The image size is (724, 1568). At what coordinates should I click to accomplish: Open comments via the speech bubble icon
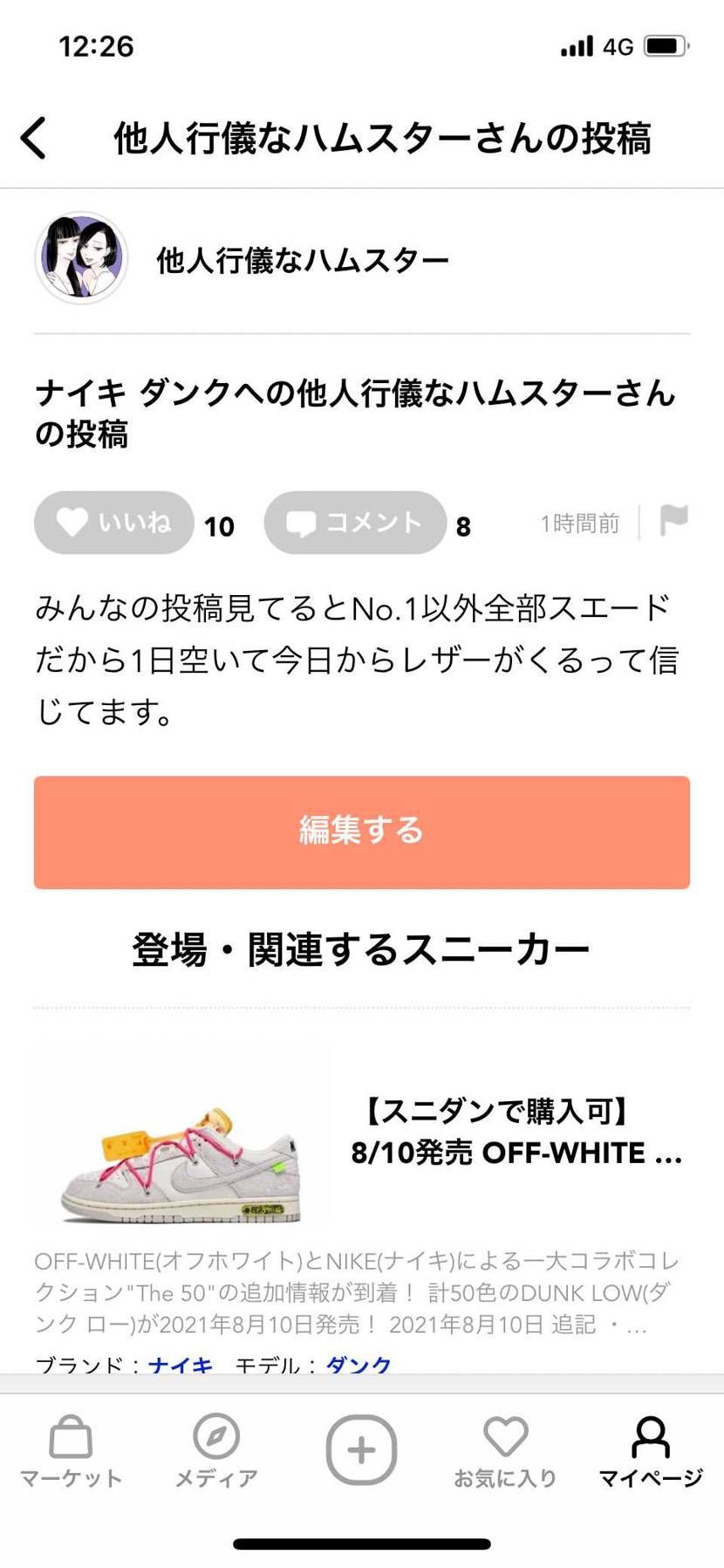tap(354, 523)
